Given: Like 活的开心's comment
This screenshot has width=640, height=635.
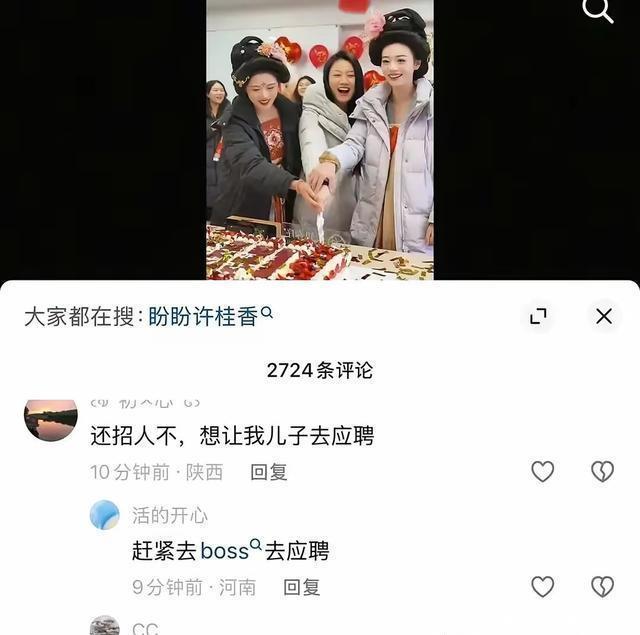Looking at the screenshot, I should (x=542, y=587).
